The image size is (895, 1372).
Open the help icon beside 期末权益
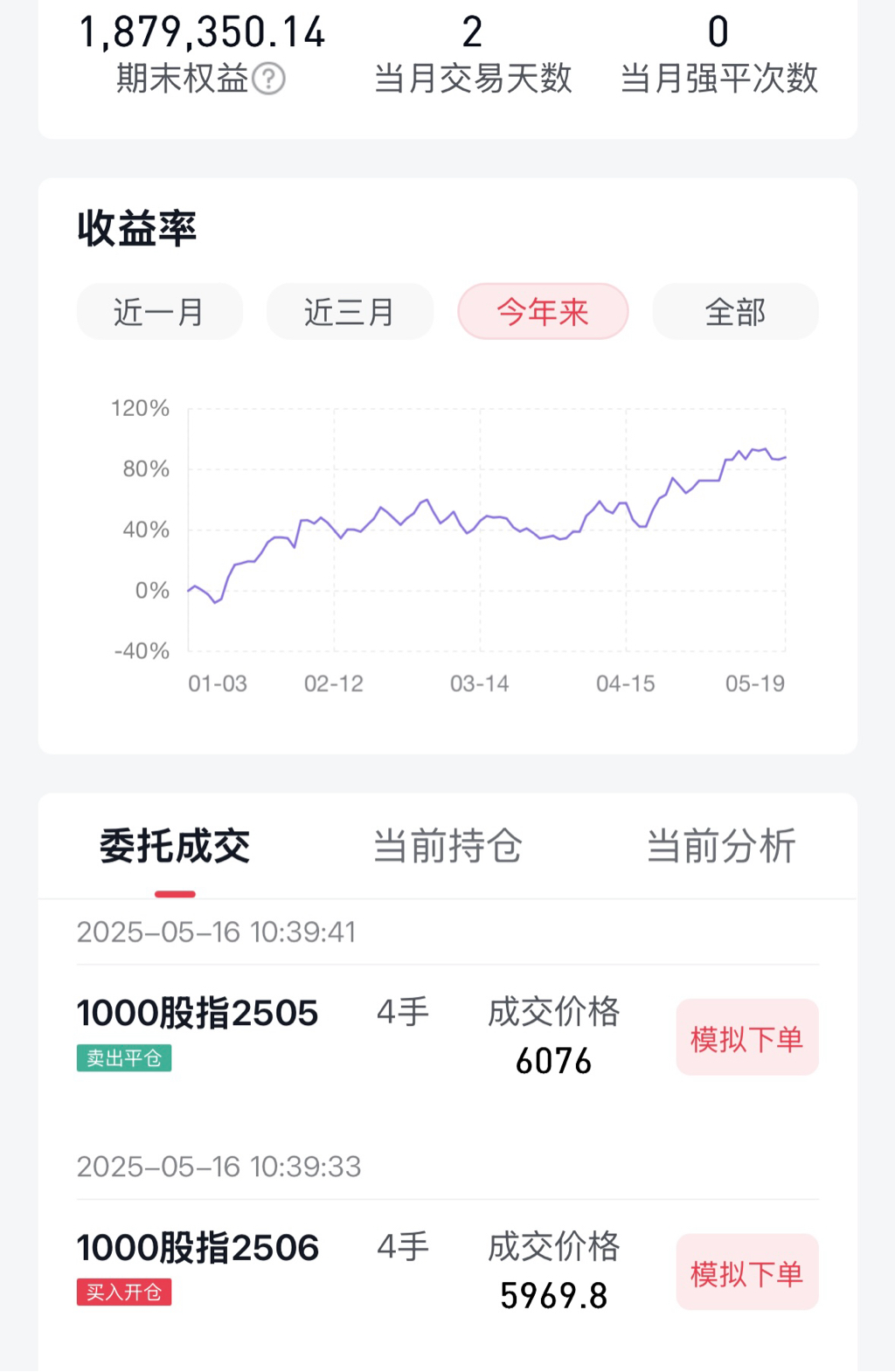(269, 80)
